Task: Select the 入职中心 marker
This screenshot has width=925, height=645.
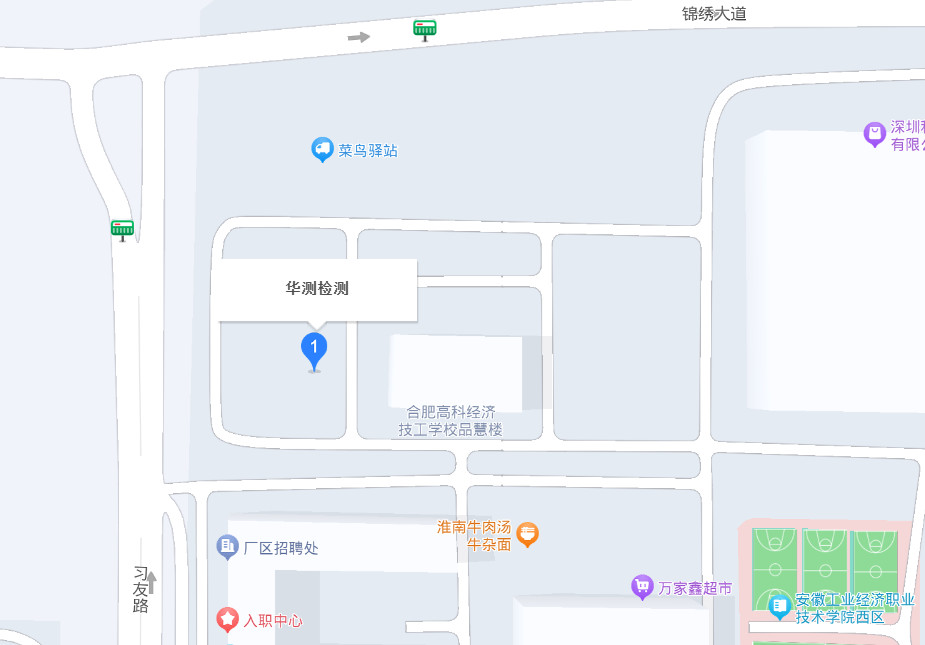Action: coord(228,620)
